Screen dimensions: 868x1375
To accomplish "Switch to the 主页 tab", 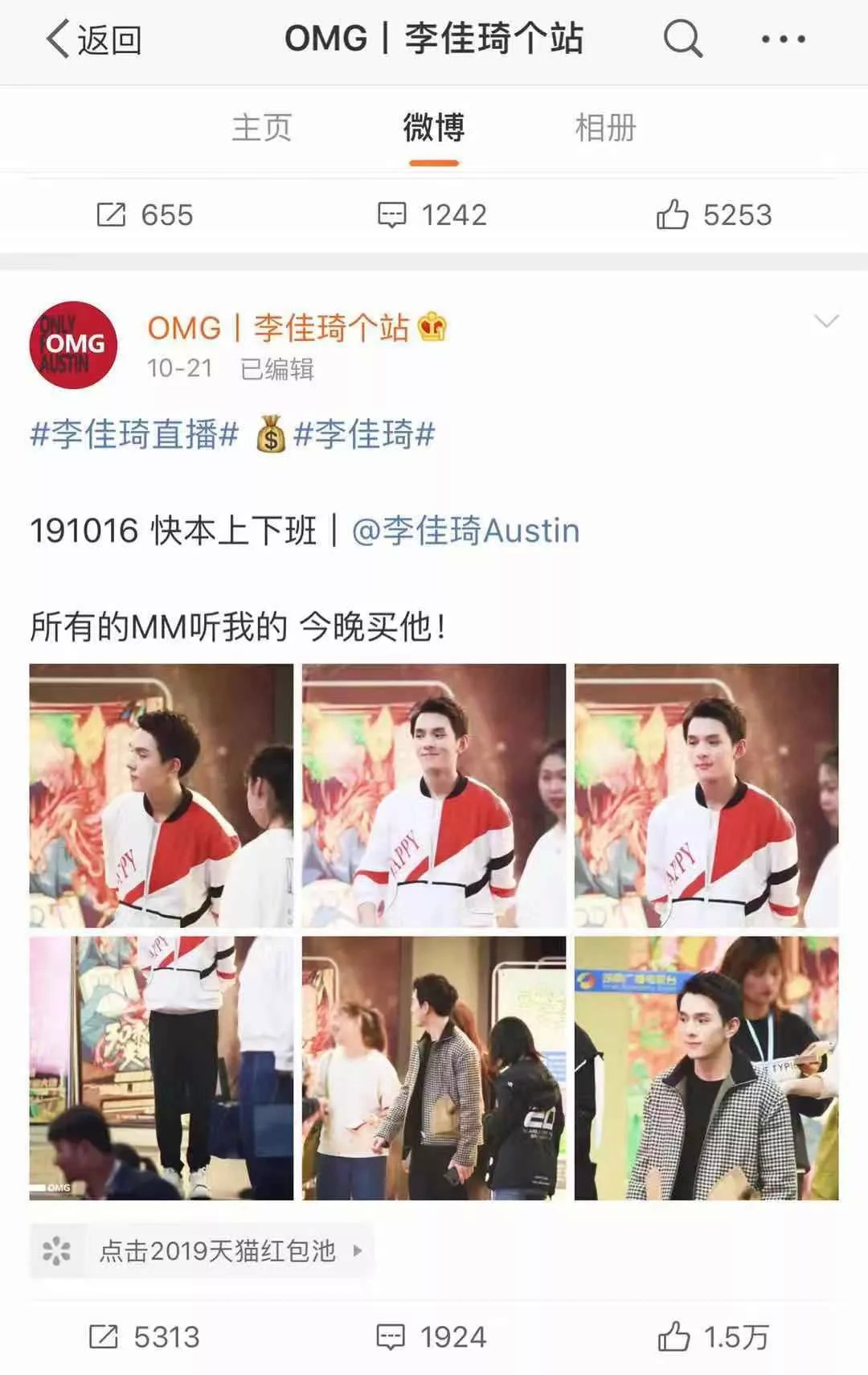I will (x=262, y=128).
